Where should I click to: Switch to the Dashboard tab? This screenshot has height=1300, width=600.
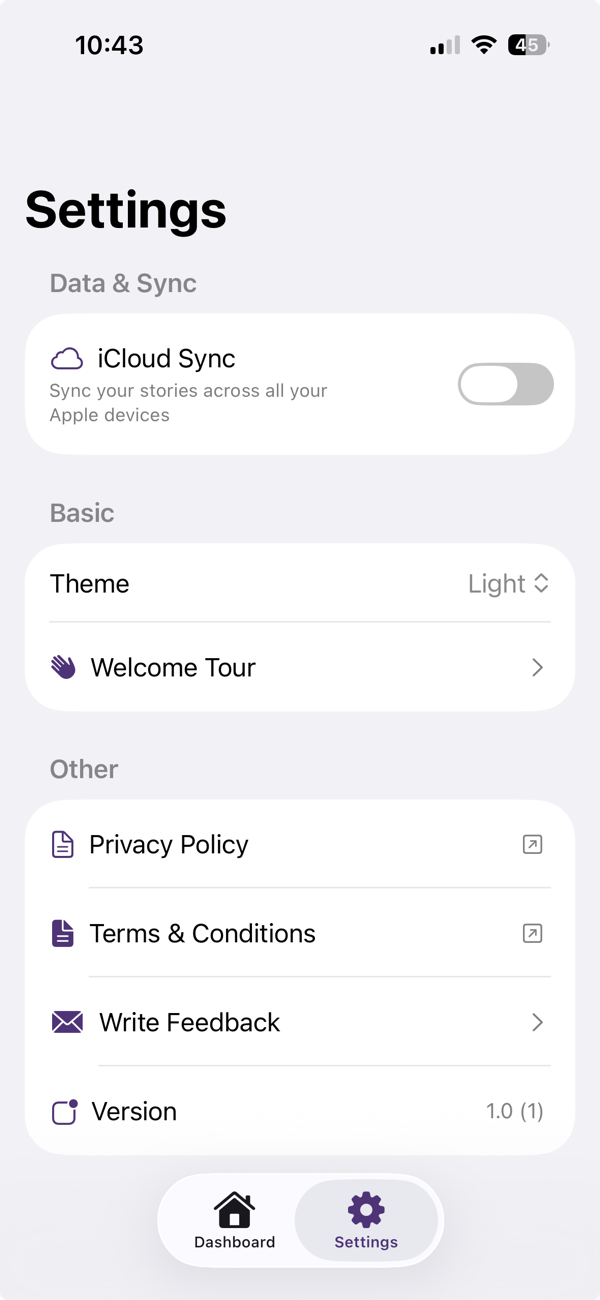pos(234,1221)
